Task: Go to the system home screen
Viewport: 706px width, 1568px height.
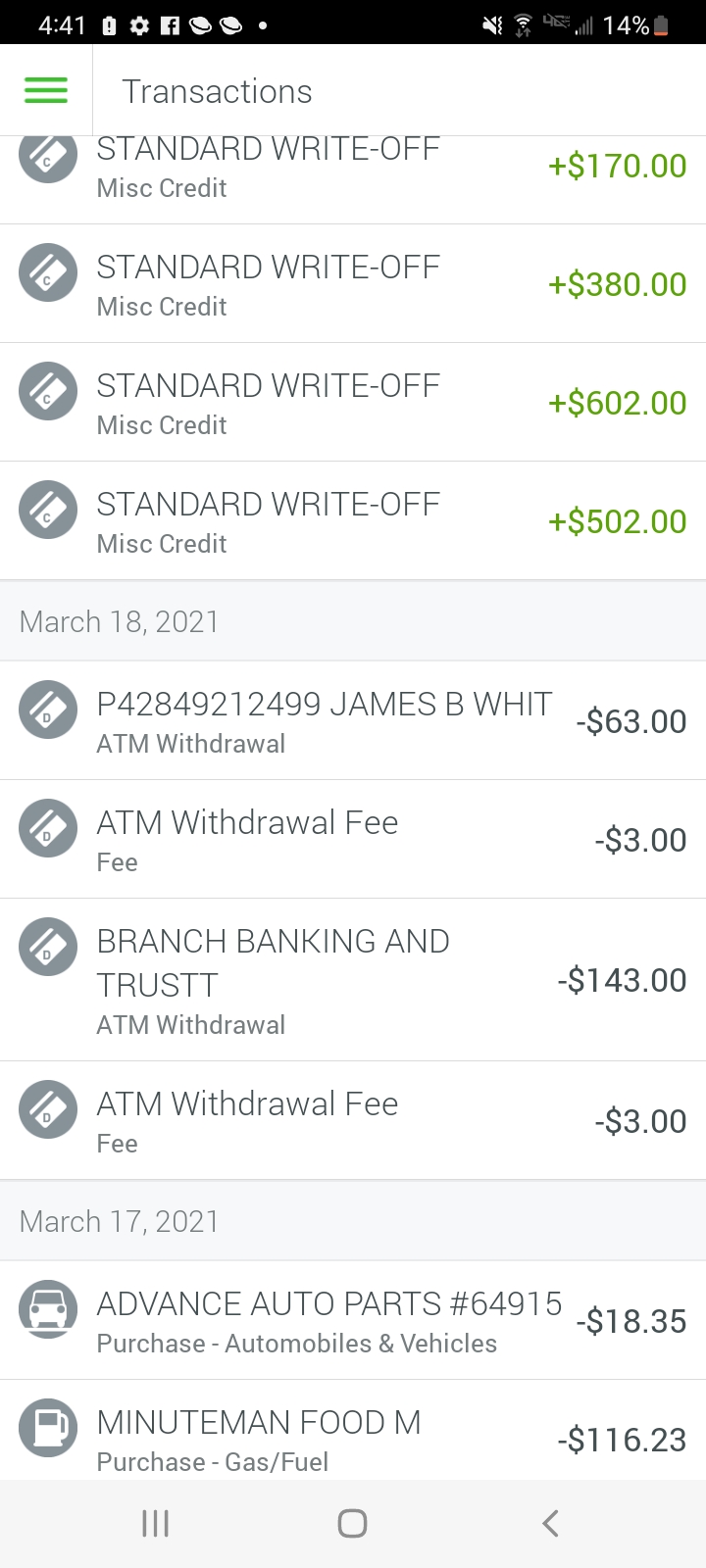Action: 352,1523
